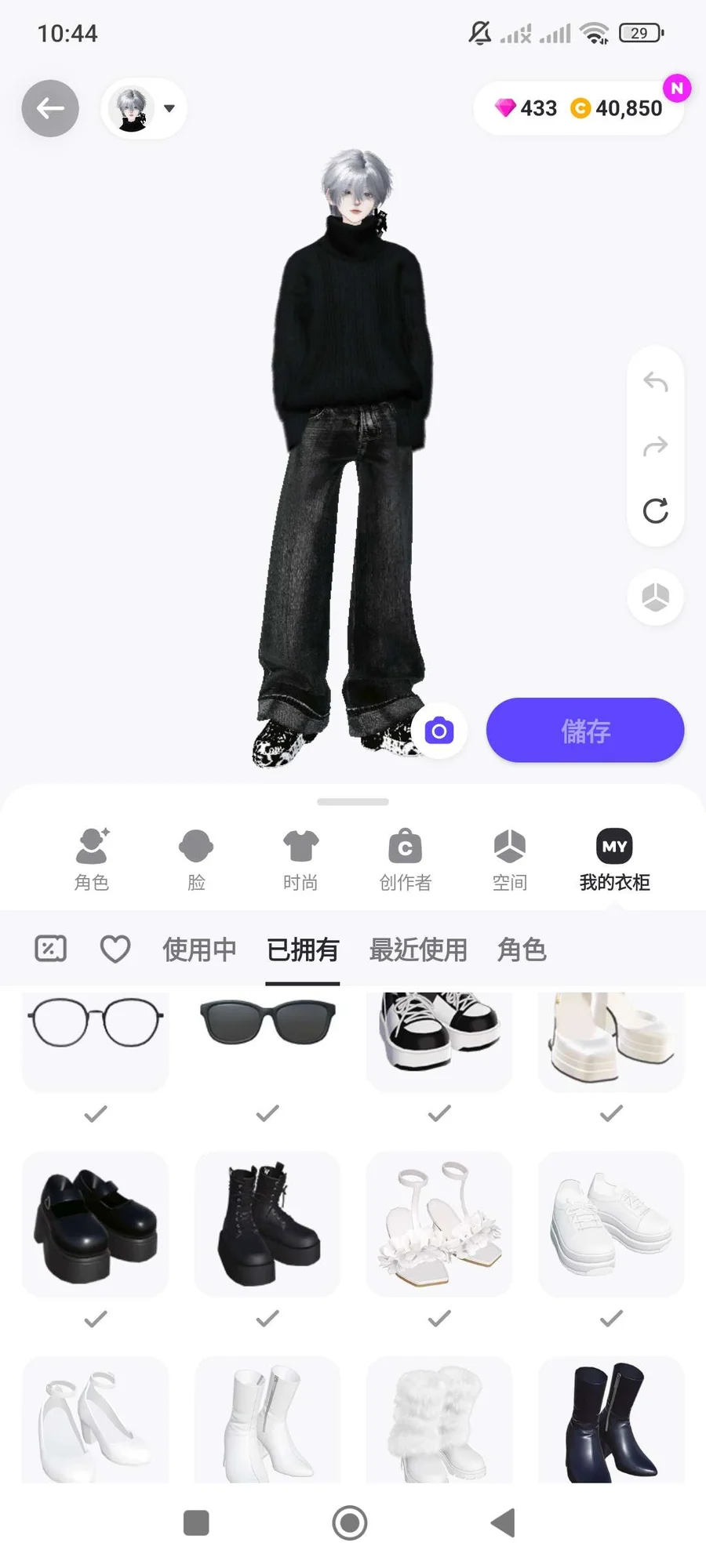View favorited items via the heart icon
The width and height of the screenshot is (706, 1568).
click(115, 949)
